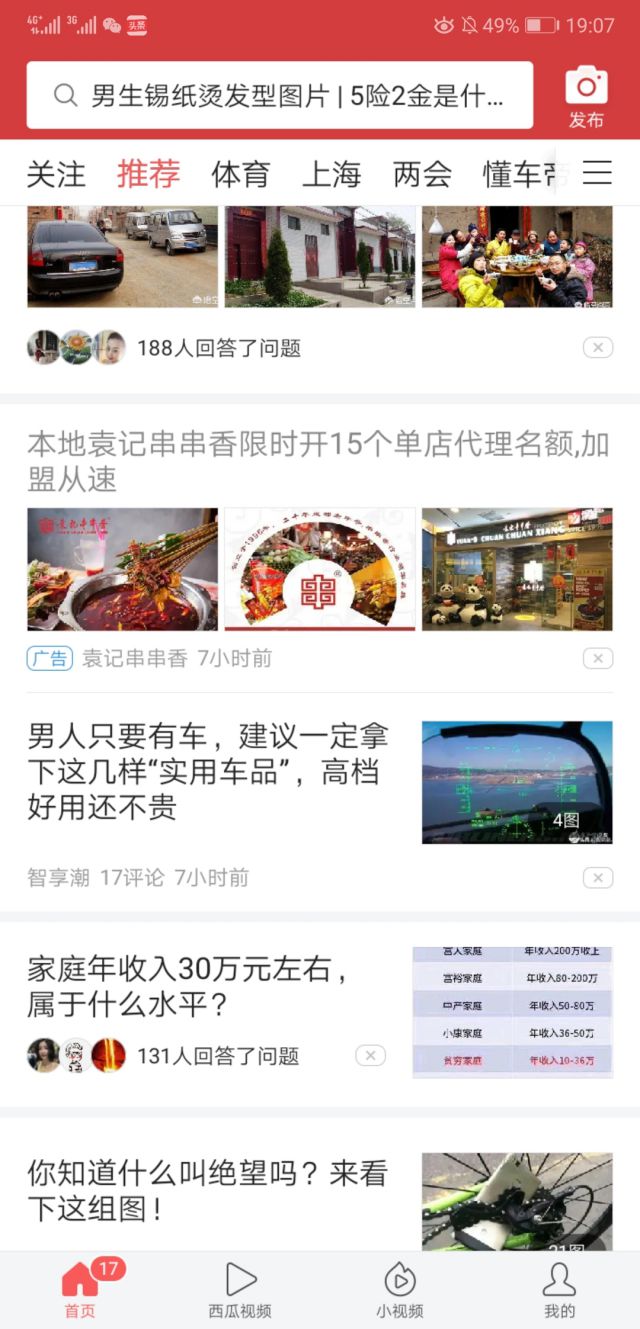Viewport: 640px width, 1329px height.
Task: Switch to the 体育 channel tab
Action: tap(240, 174)
